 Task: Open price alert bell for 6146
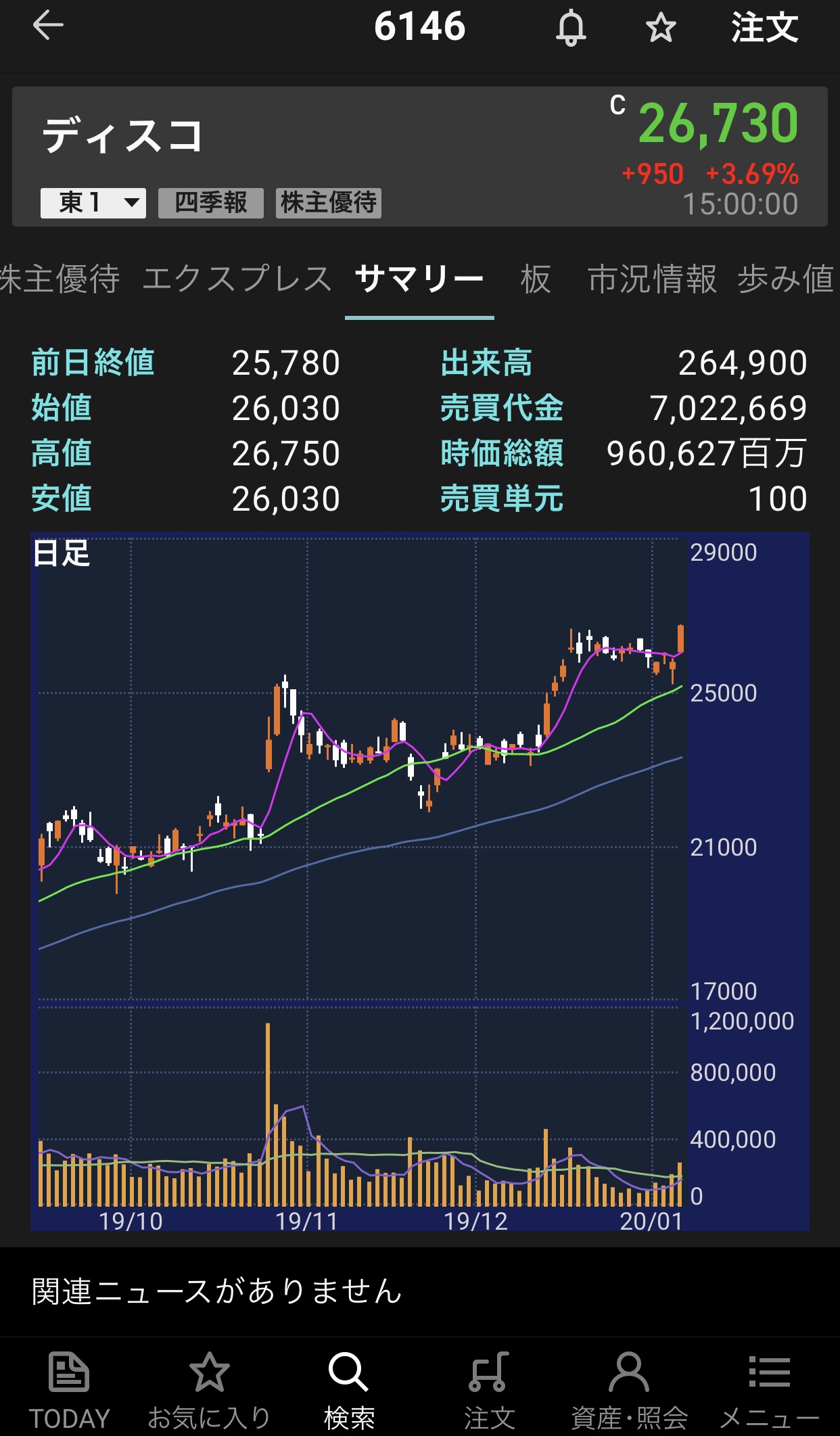[571, 28]
